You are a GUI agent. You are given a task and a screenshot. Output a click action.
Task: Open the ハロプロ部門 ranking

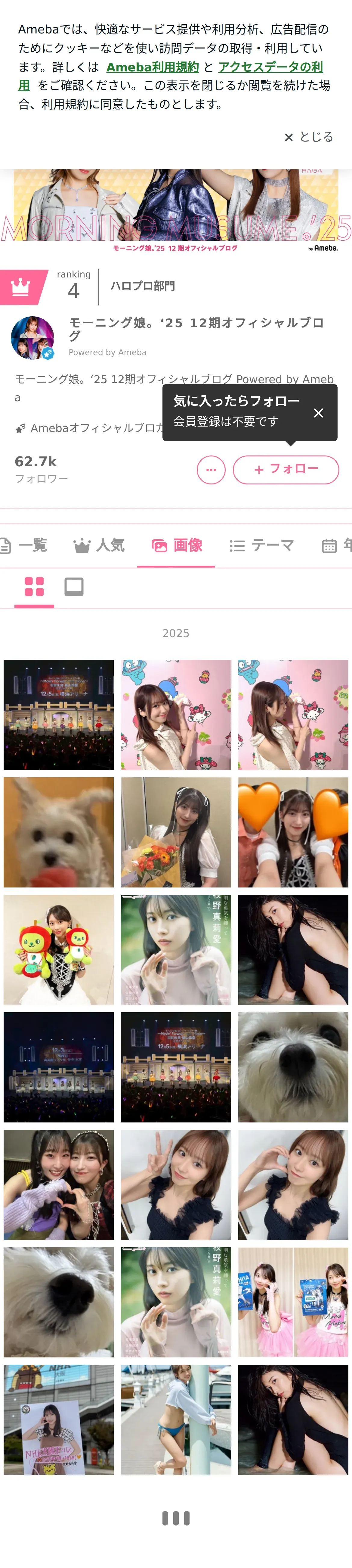click(x=142, y=286)
